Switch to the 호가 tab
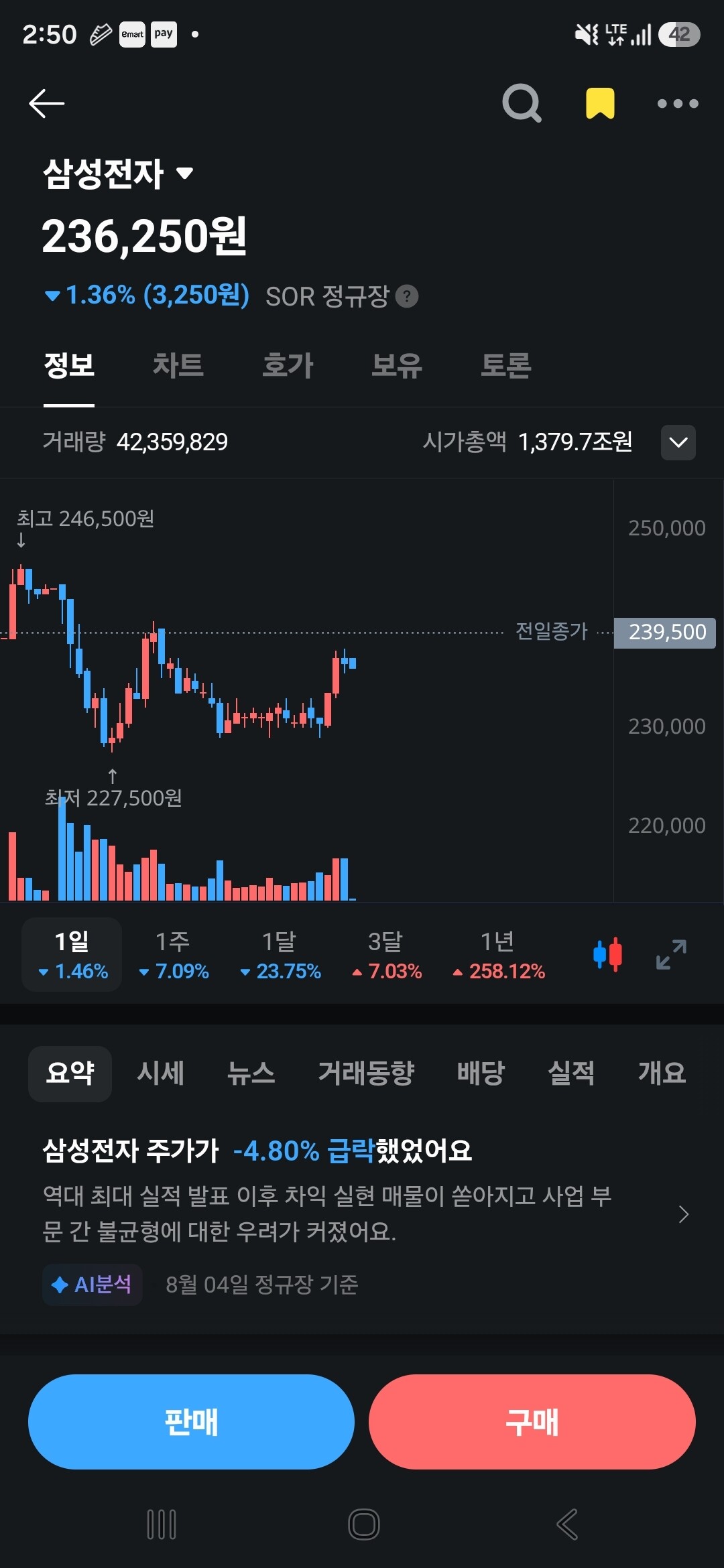Image resolution: width=724 pixels, height=1568 pixels. click(288, 365)
